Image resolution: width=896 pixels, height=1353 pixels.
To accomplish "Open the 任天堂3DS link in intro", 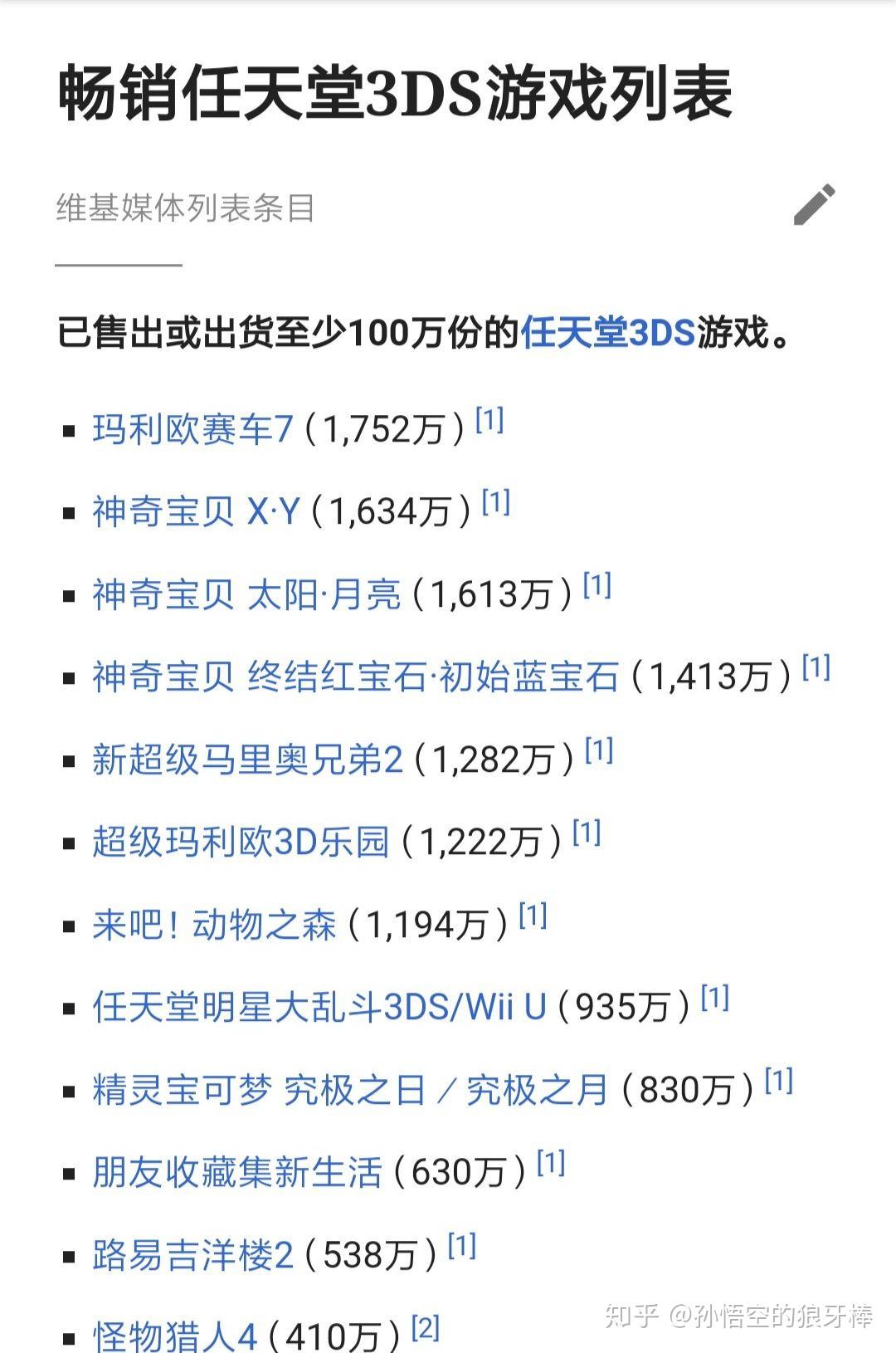I will click(x=607, y=333).
